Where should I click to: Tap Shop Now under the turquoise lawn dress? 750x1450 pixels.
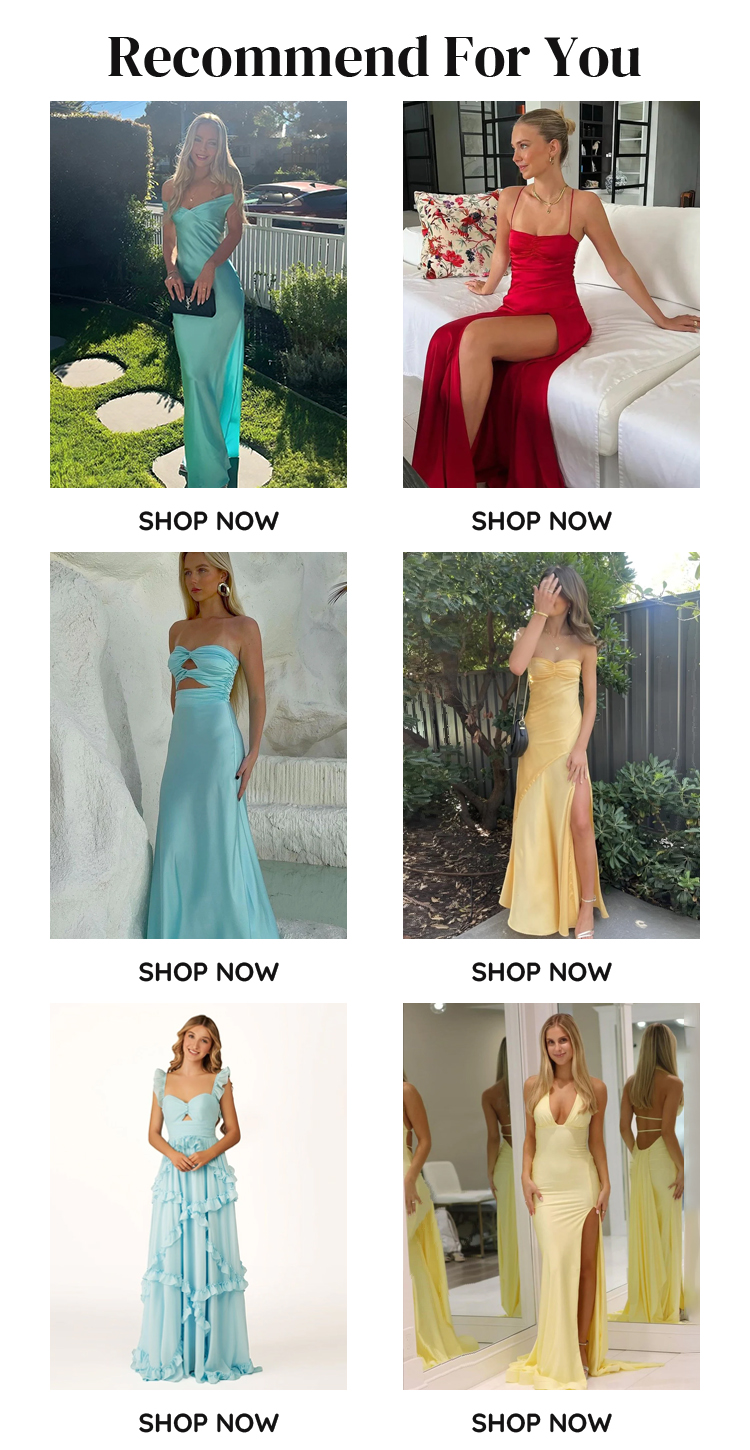pyautogui.click(x=208, y=521)
